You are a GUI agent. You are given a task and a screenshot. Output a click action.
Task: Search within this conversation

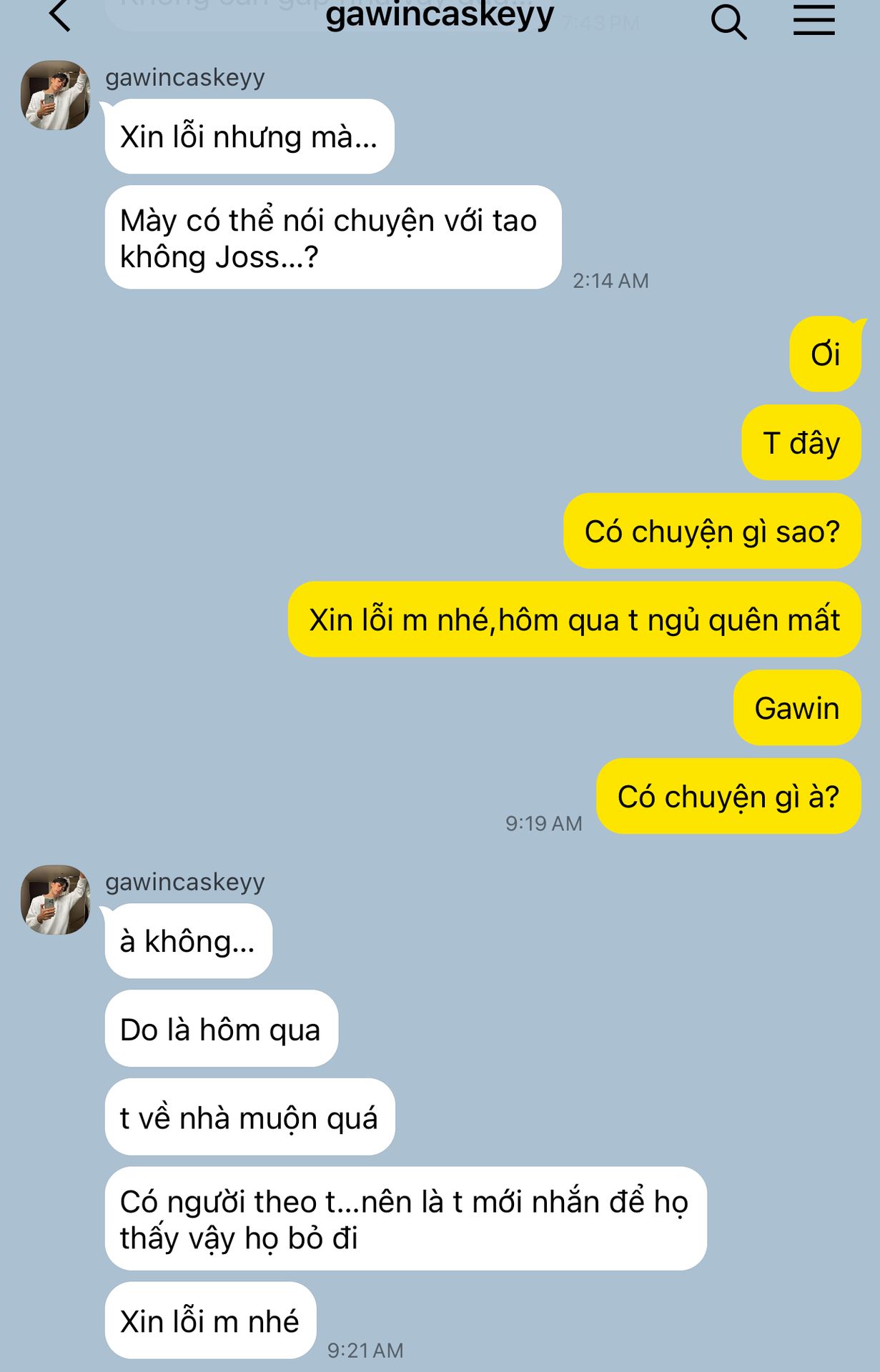(x=728, y=21)
